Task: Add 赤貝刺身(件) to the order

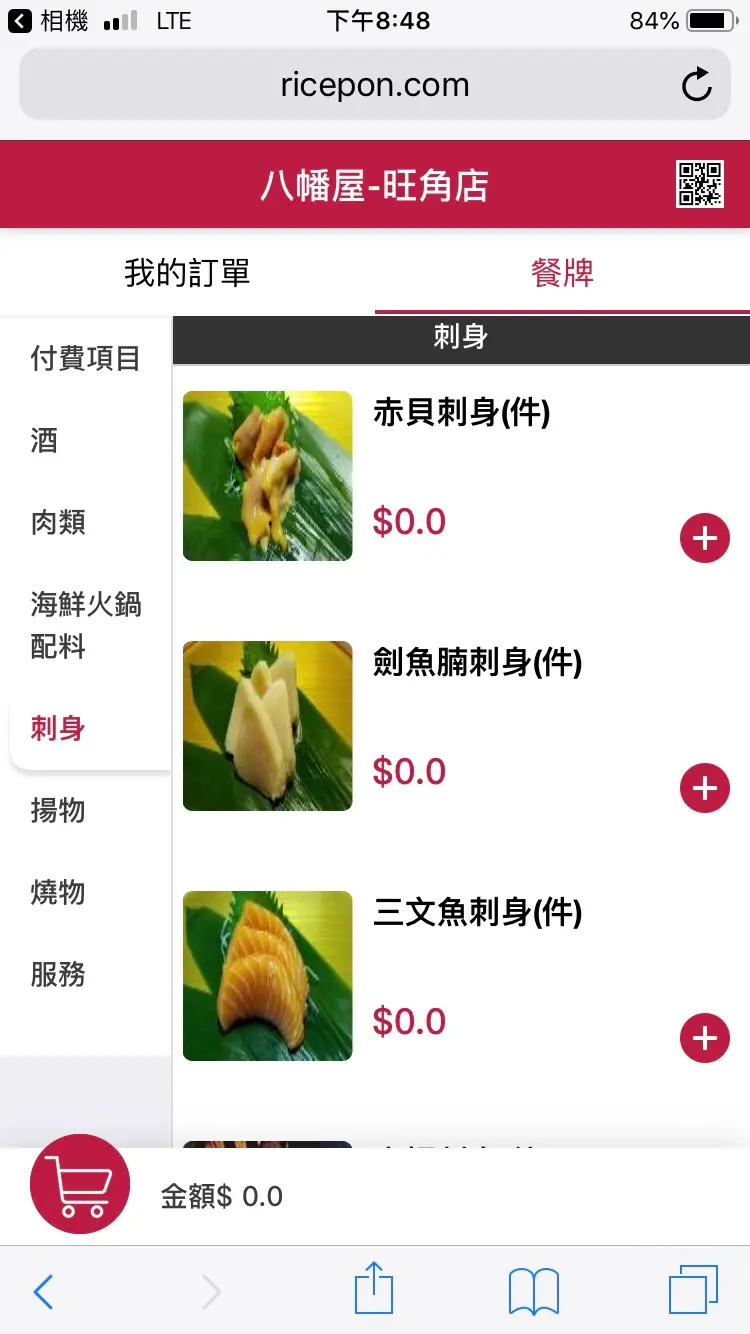Action: [x=705, y=538]
